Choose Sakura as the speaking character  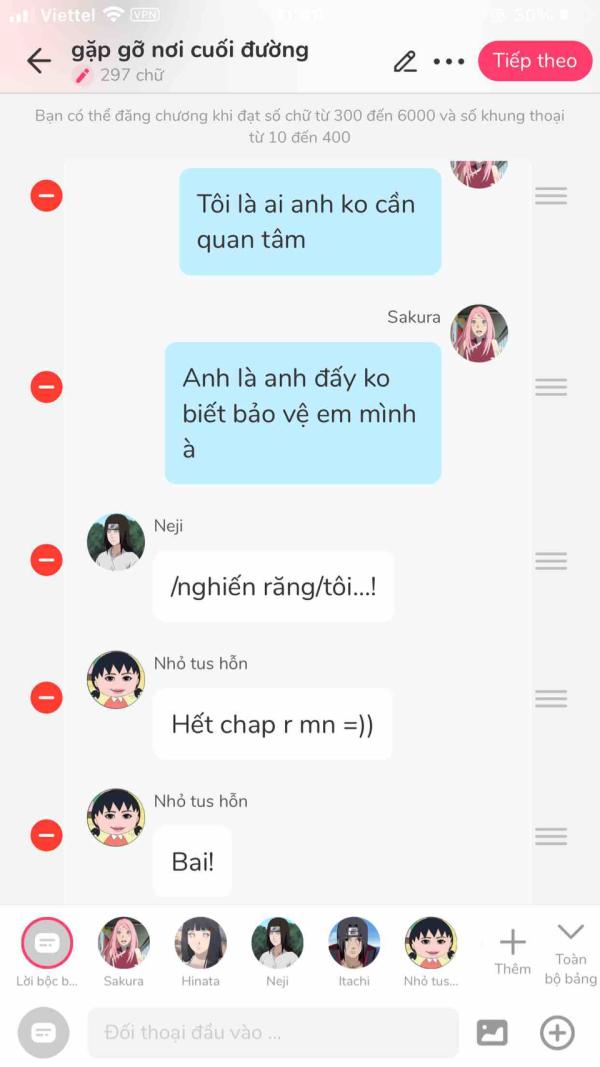click(x=124, y=952)
